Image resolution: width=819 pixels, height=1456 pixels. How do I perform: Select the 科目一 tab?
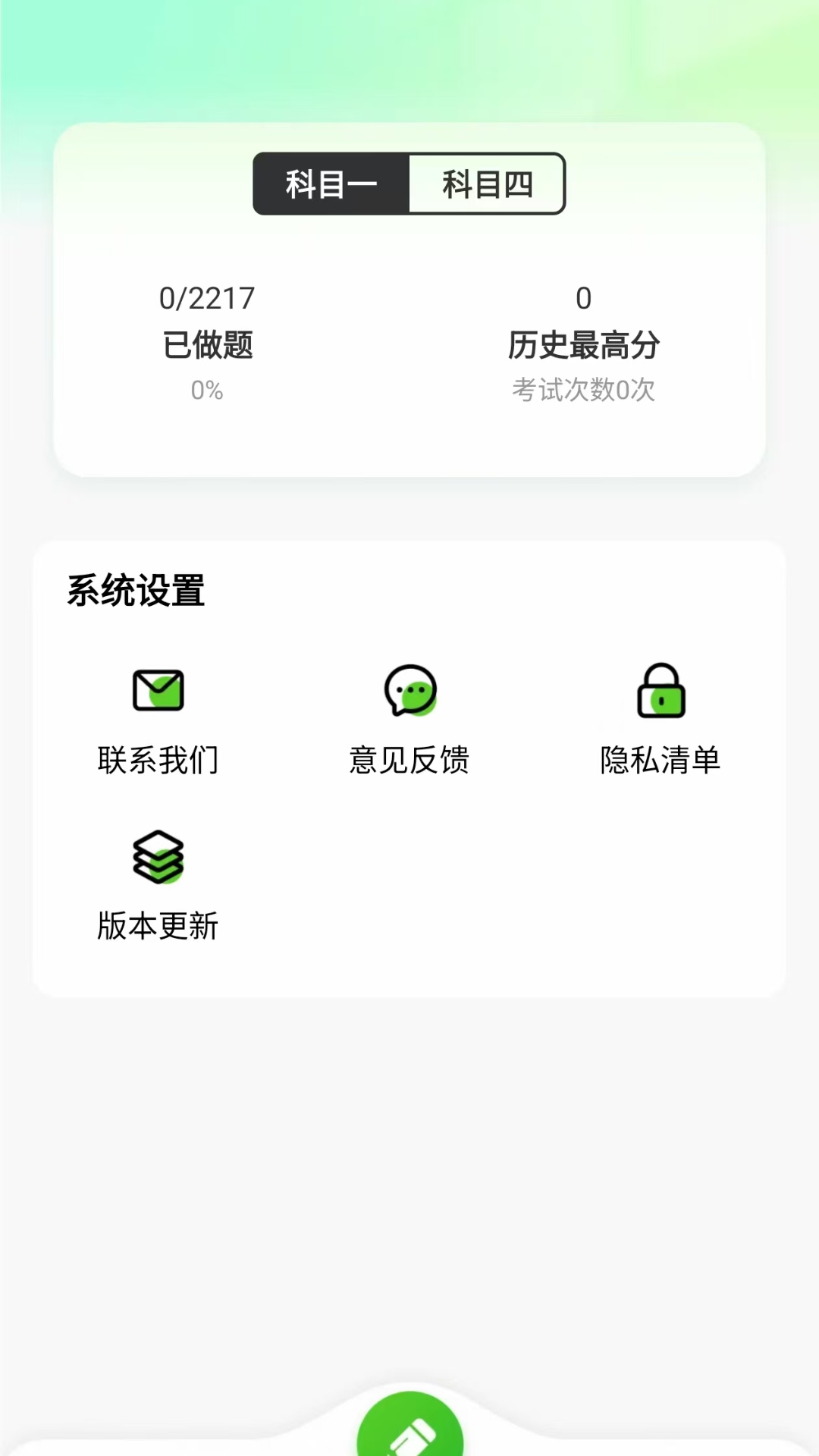[x=330, y=182]
